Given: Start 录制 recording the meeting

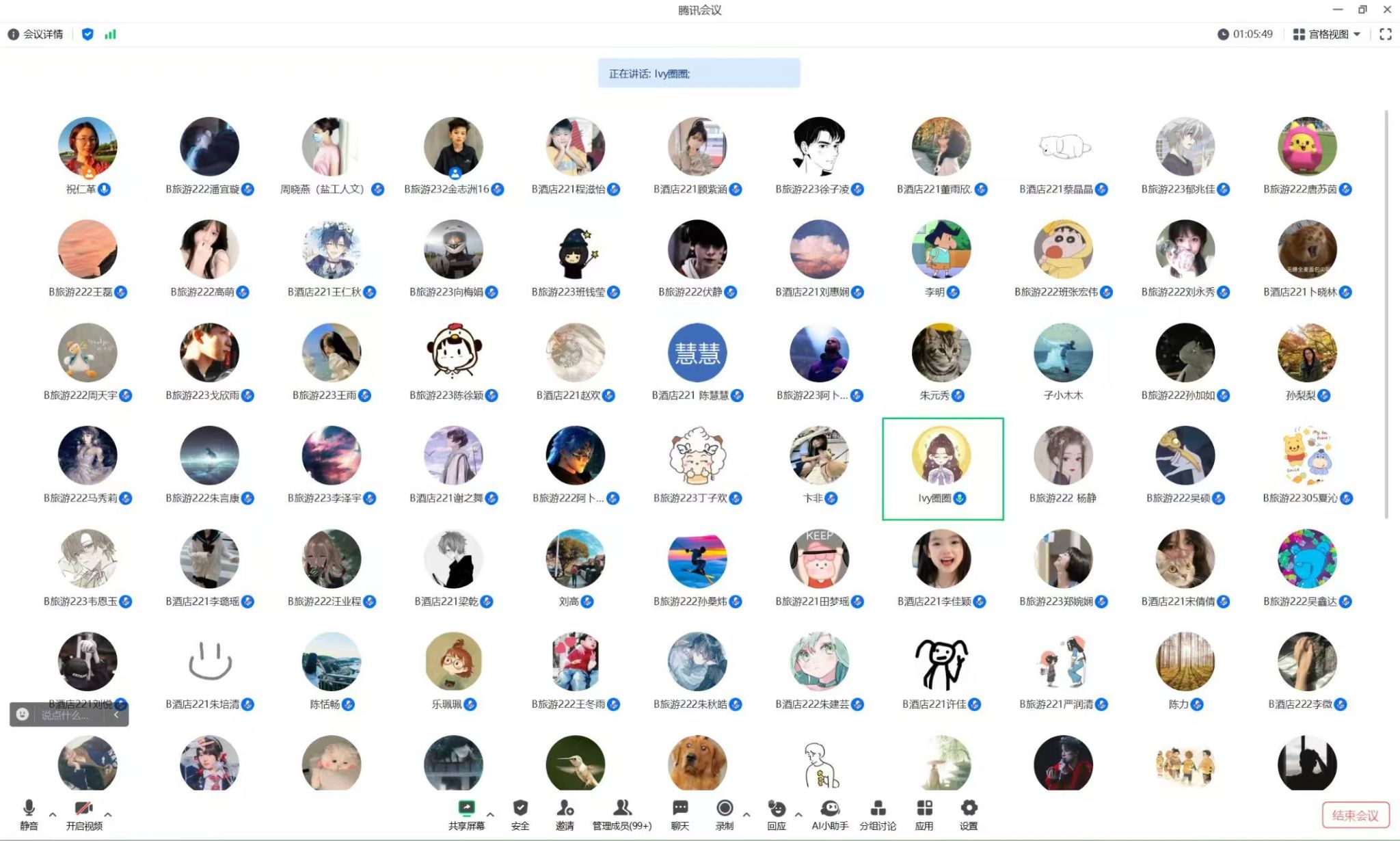Looking at the screenshot, I should [725, 814].
